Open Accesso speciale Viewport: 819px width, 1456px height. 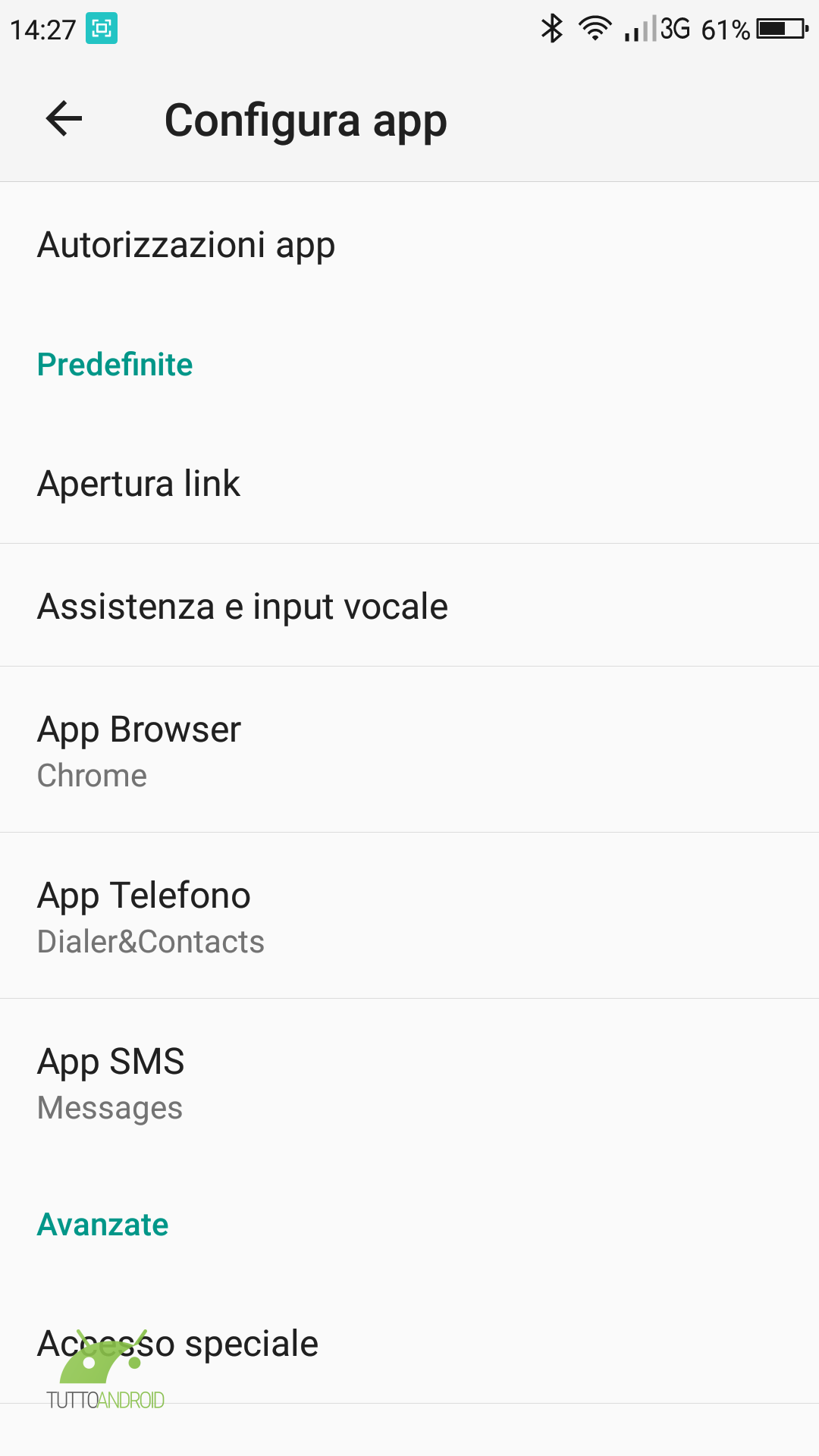click(409, 1343)
